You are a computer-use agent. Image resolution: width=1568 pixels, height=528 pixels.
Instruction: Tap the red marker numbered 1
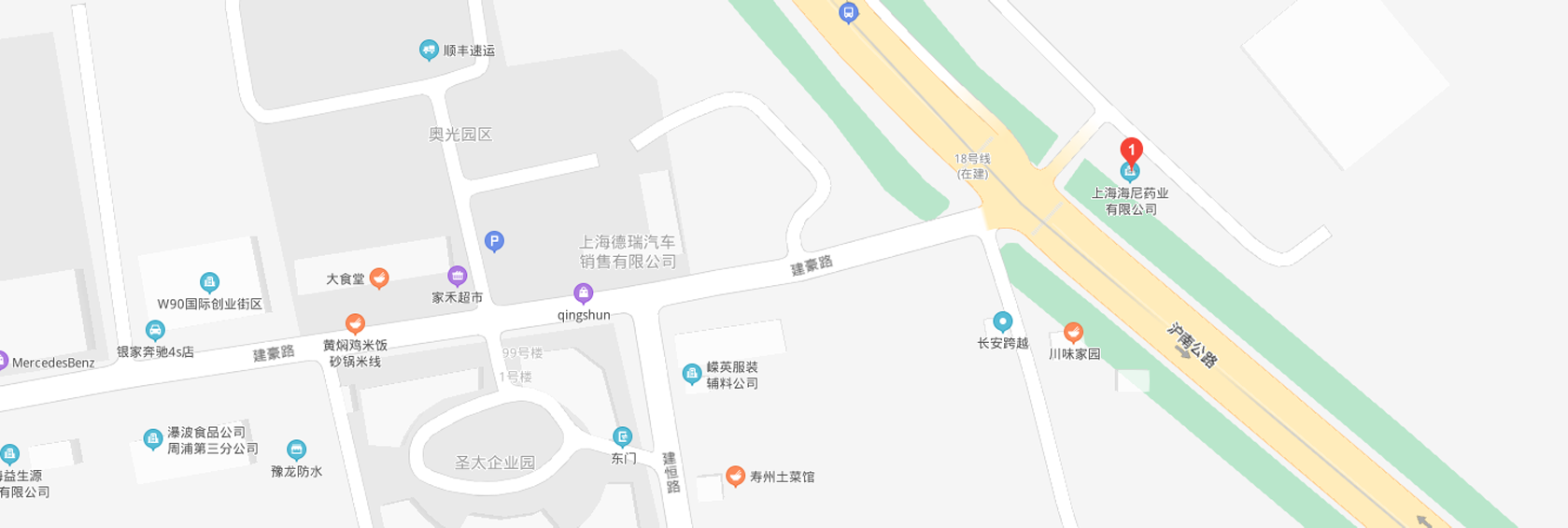1131,151
